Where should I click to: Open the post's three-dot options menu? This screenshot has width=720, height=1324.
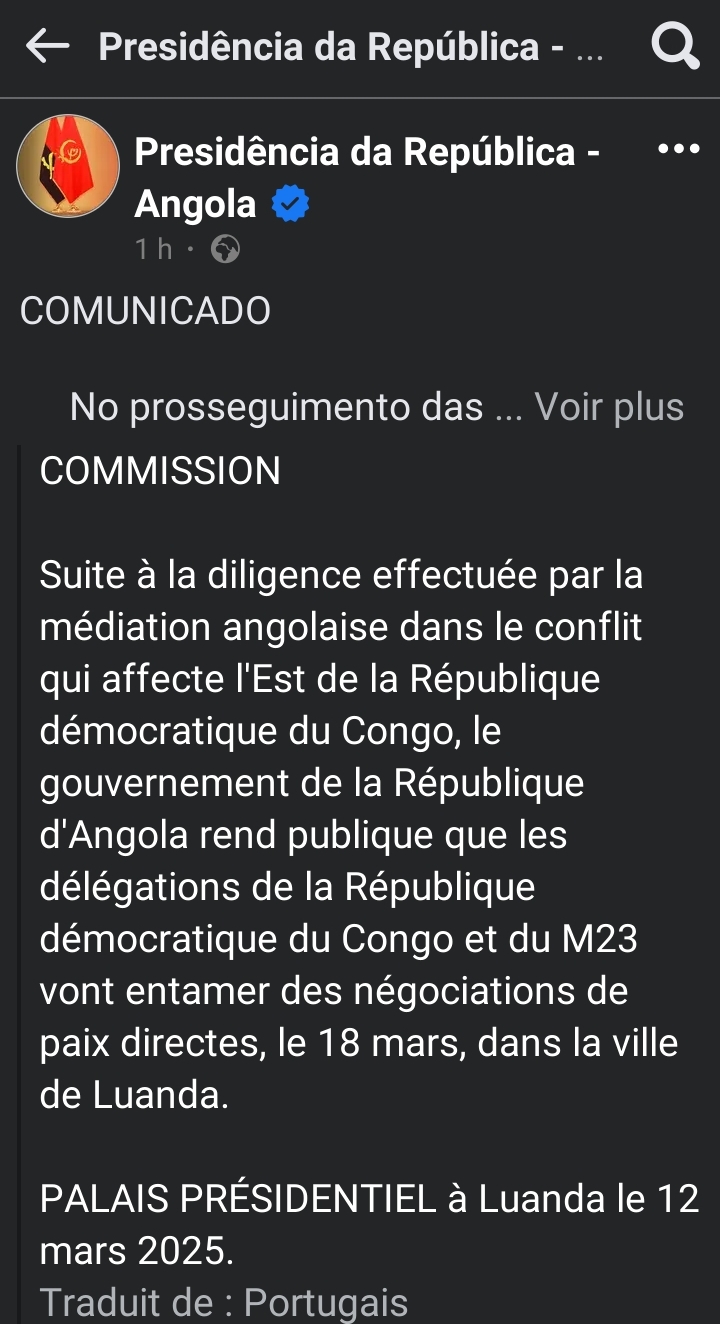(678, 150)
